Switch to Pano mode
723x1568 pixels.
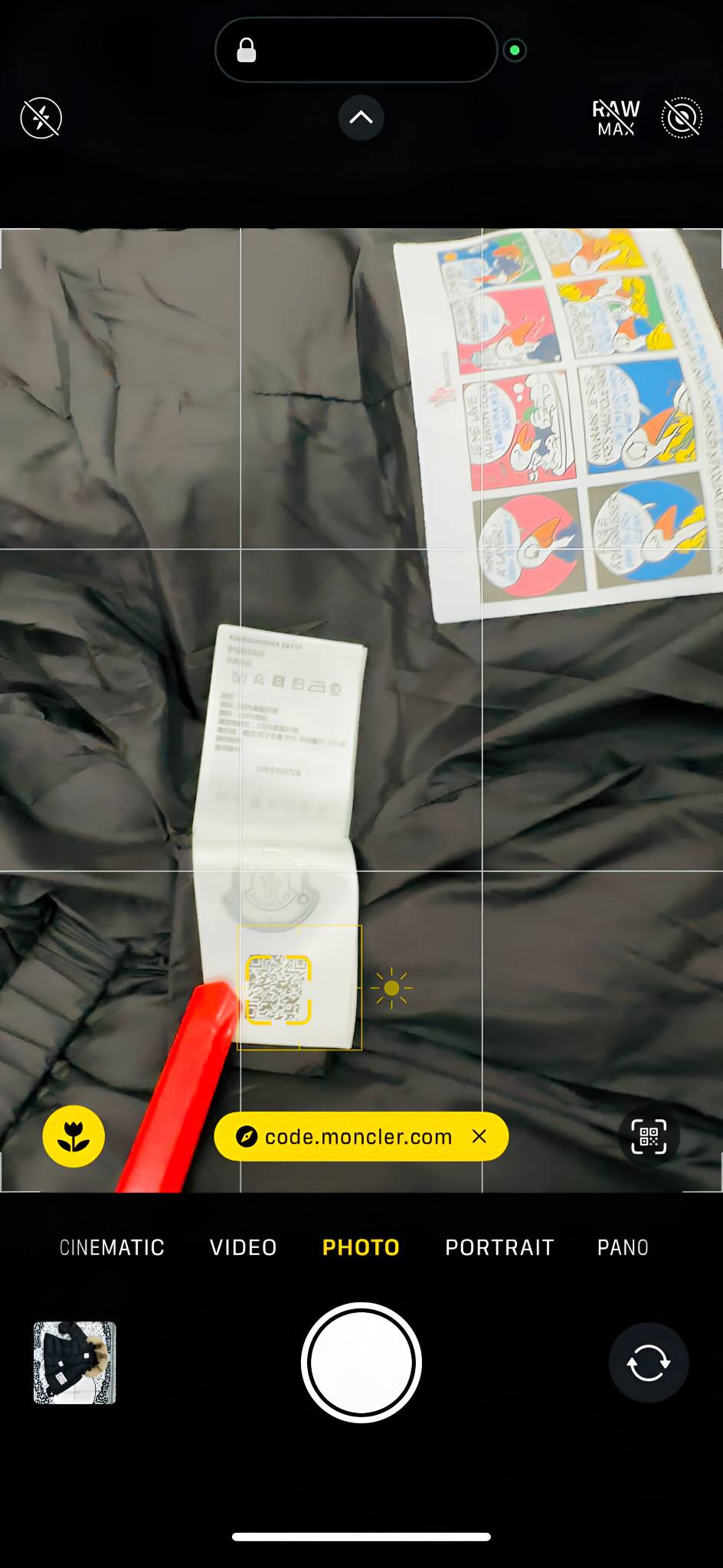623,1247
